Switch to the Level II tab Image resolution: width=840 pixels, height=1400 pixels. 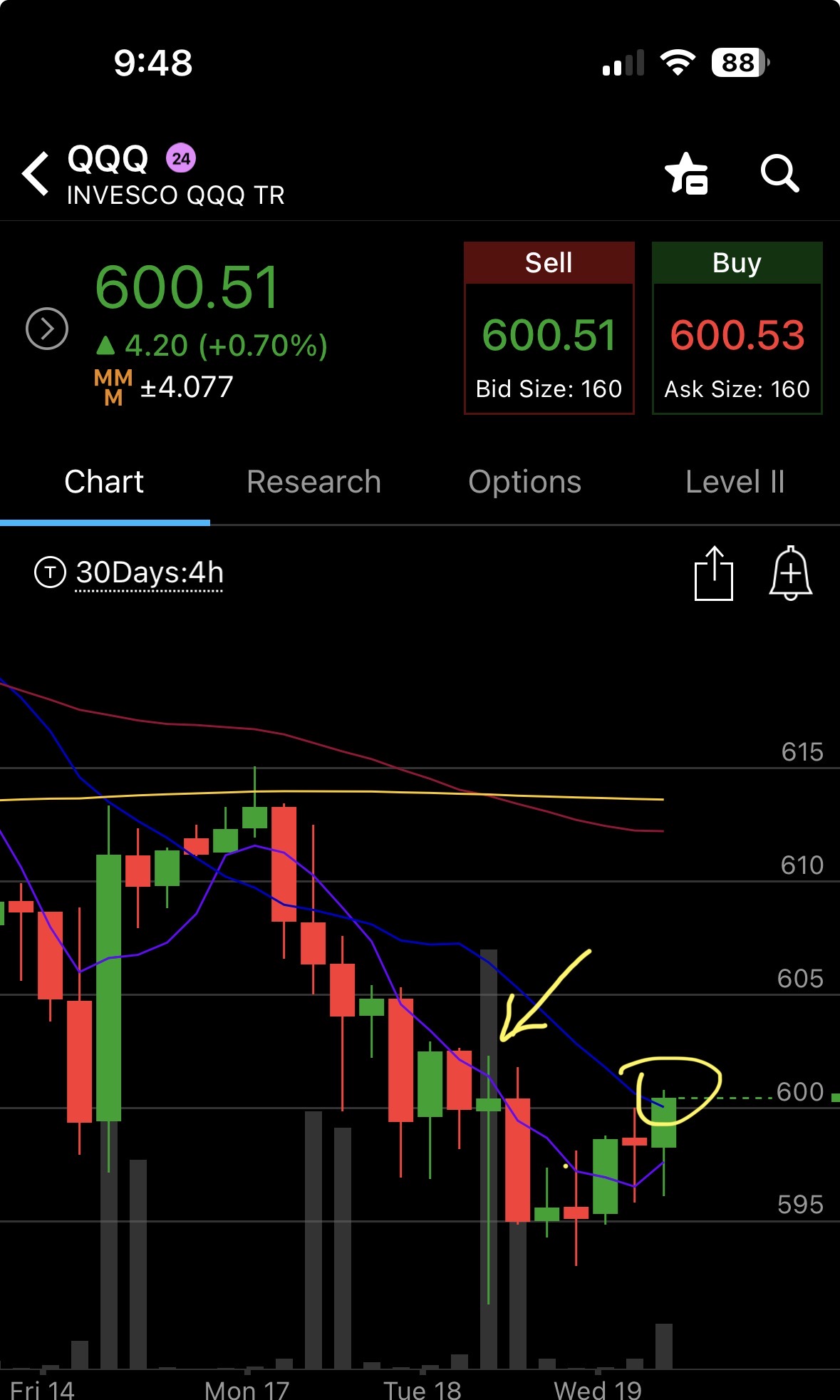pos(735,482)
